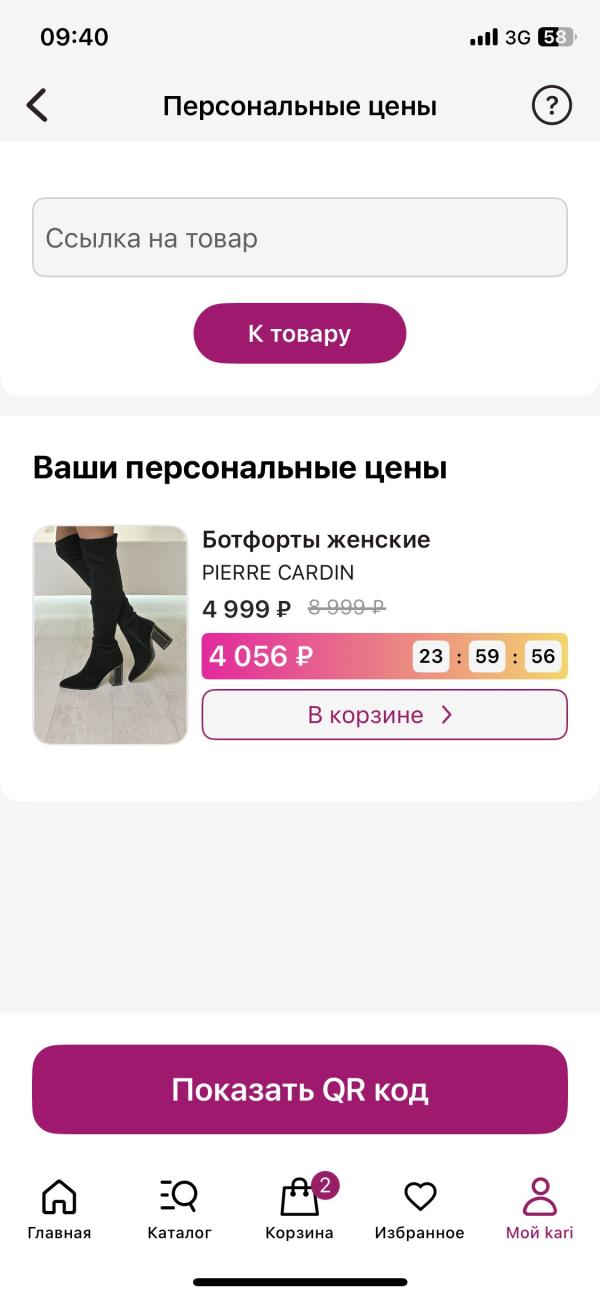Open the help question mark icon

click(551, 105)
